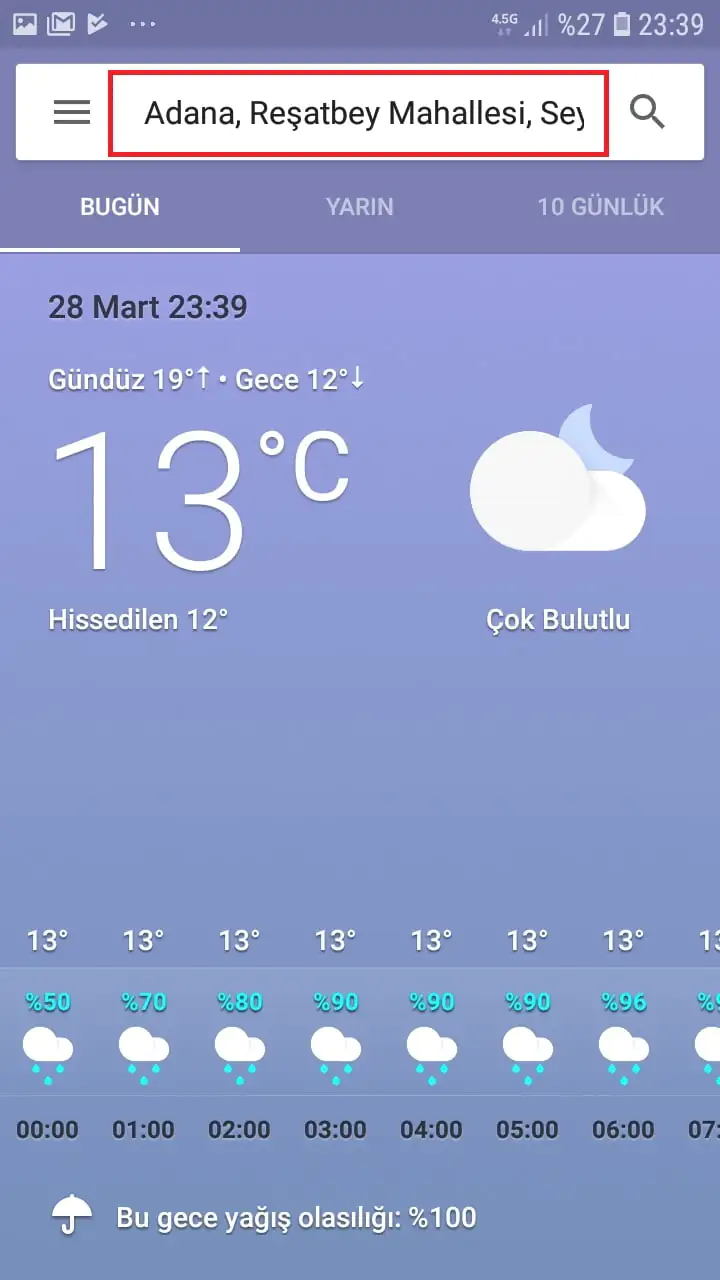
Task: Tap the gallery icon in the status bar
Action: pyautogui.click(x=24, y=22)
